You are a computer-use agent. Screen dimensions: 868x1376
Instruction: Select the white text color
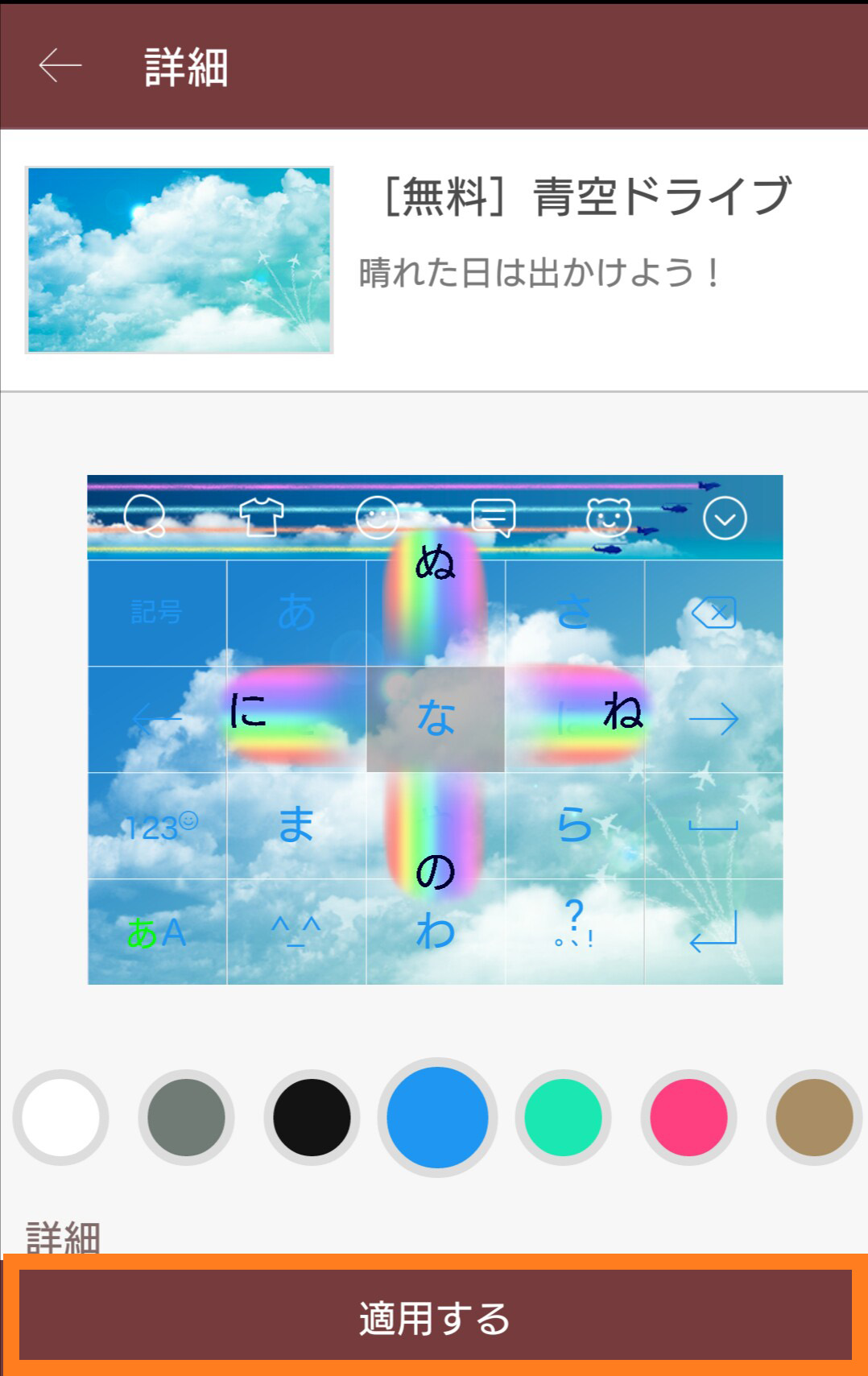click(x=61, y=1118)
